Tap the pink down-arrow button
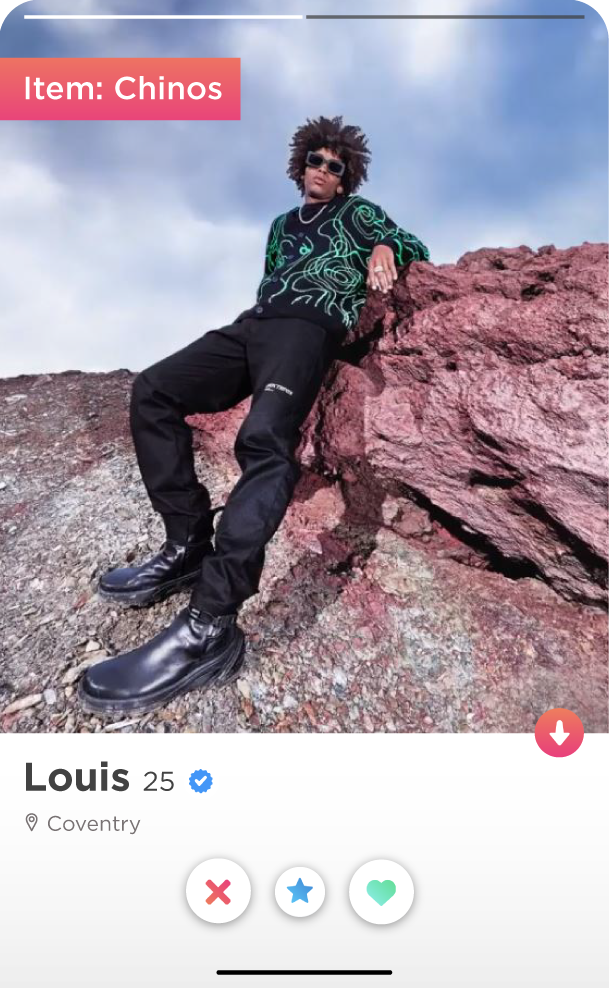Viewport: 609px width, 988px height. click(559, 733)
